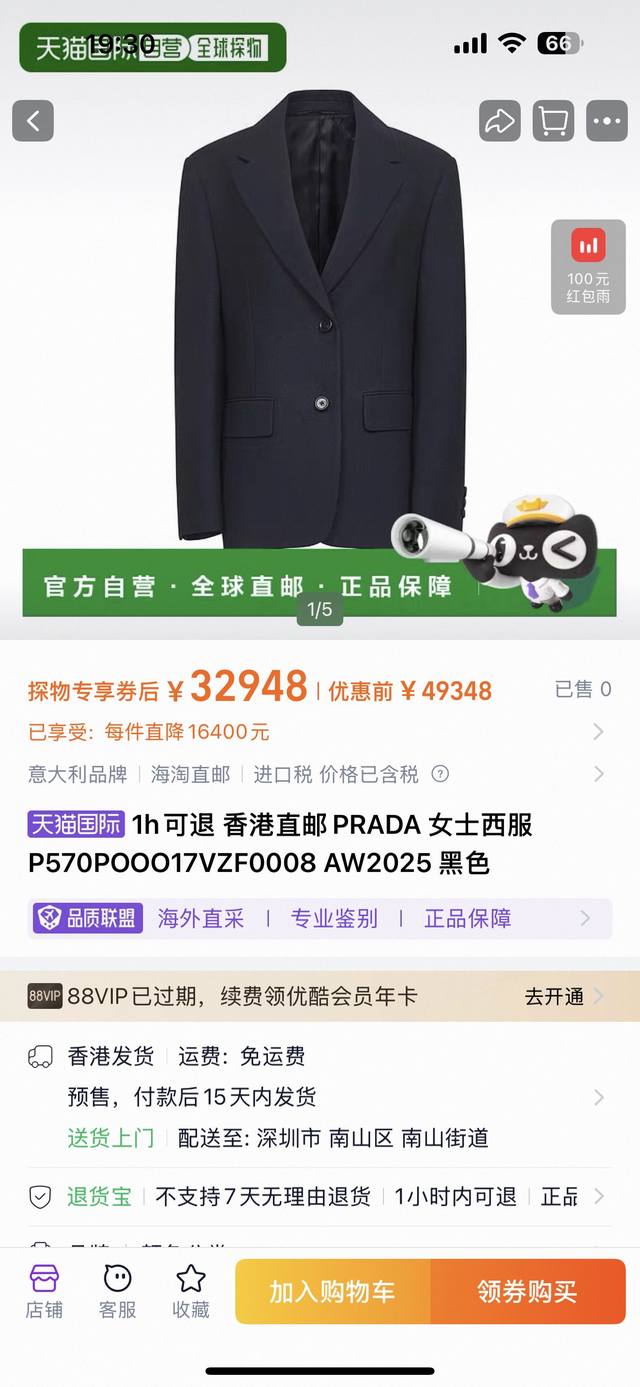Open the 官方自营 全球直邮 正品保障 banner
Image resolution: width=640 pixels, height=1387 pixels.
tap(250, 586)
